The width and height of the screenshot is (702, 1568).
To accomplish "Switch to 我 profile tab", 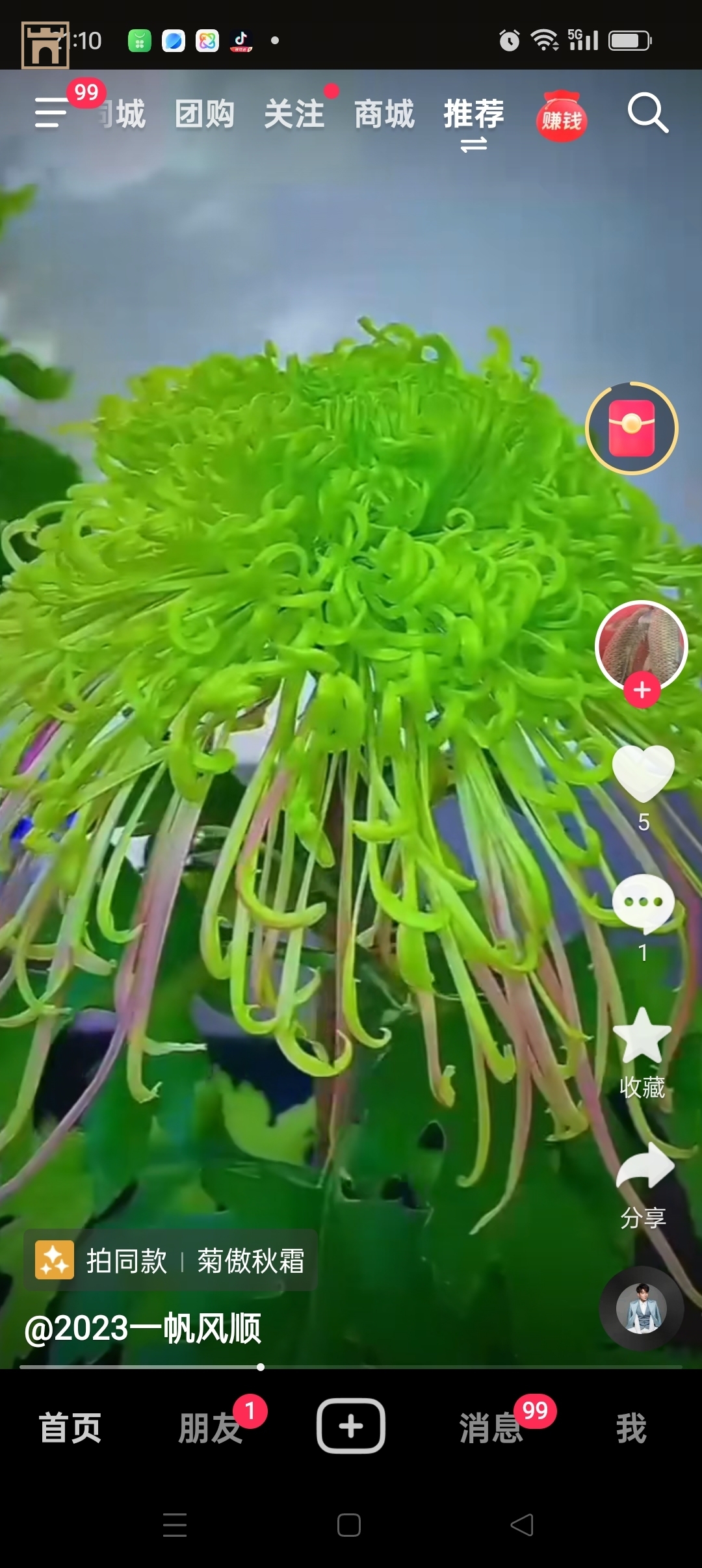I will click(x=631, y=1428).
